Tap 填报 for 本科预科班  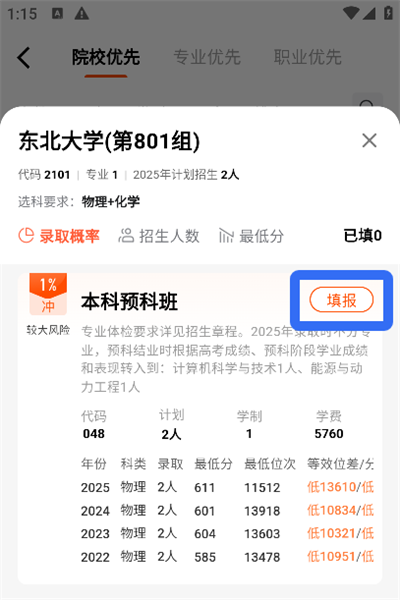(341, 300)
